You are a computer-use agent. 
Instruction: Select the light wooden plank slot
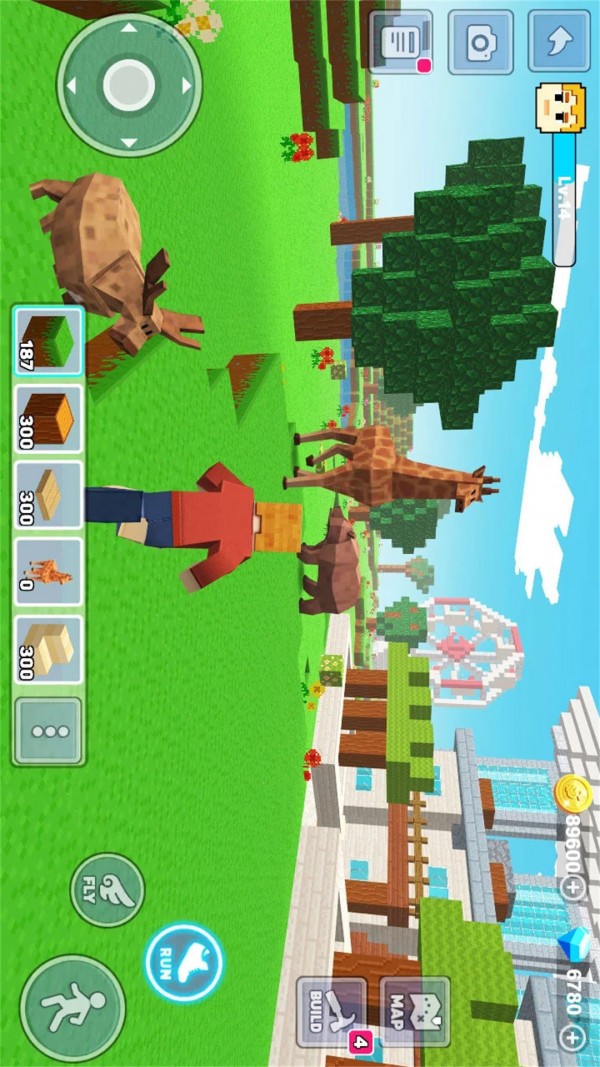click(47, 496)
